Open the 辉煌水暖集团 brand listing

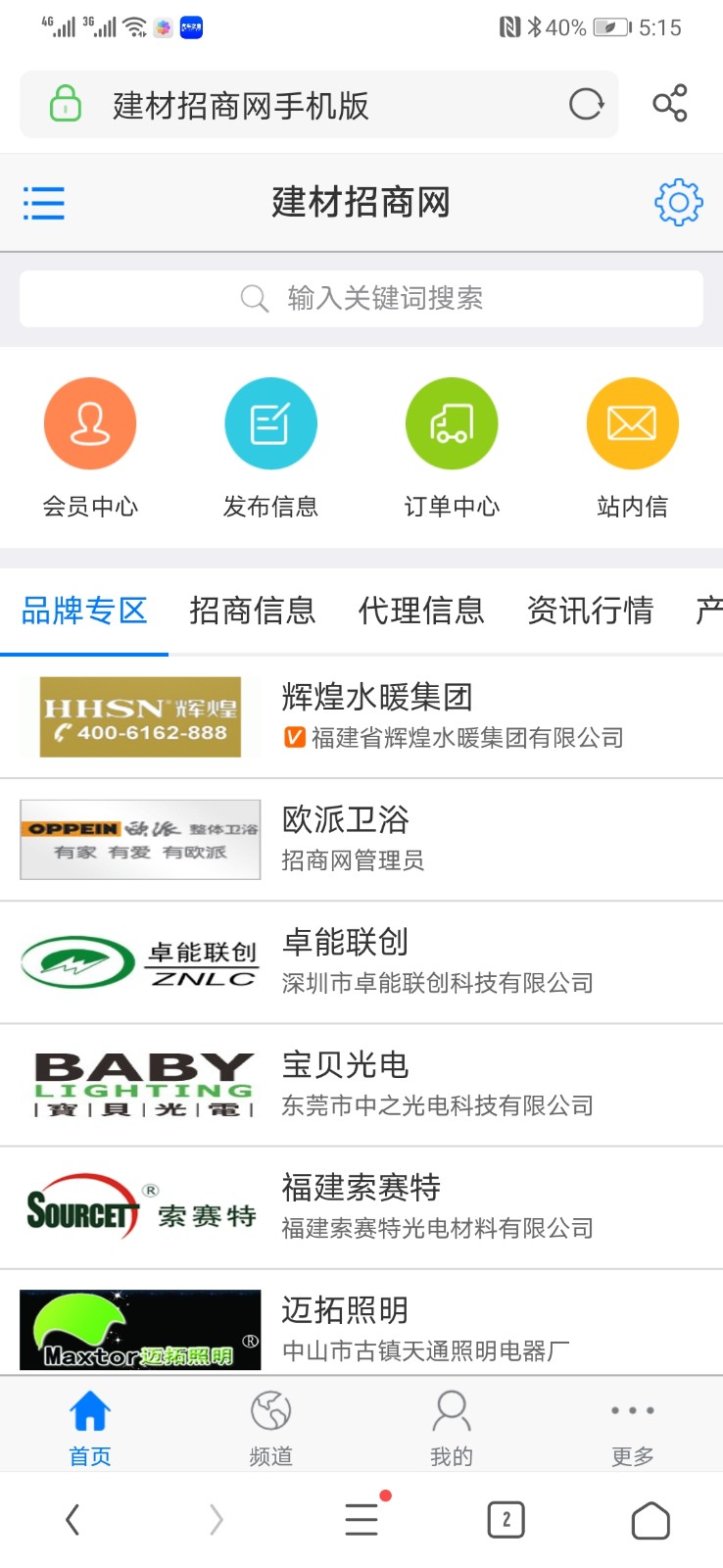(361, 717)
